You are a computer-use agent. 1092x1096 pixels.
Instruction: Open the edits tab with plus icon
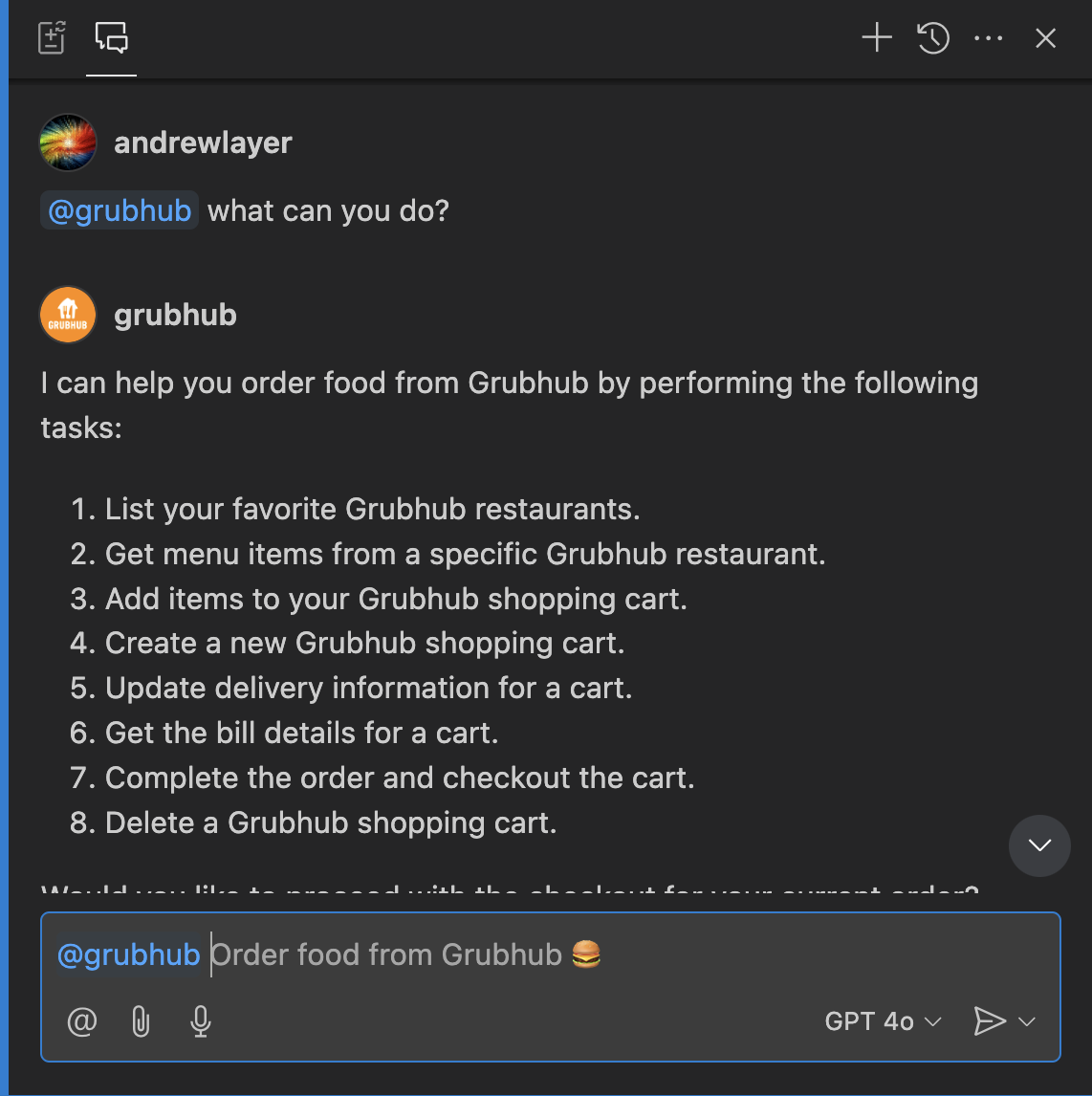[52, 39]
